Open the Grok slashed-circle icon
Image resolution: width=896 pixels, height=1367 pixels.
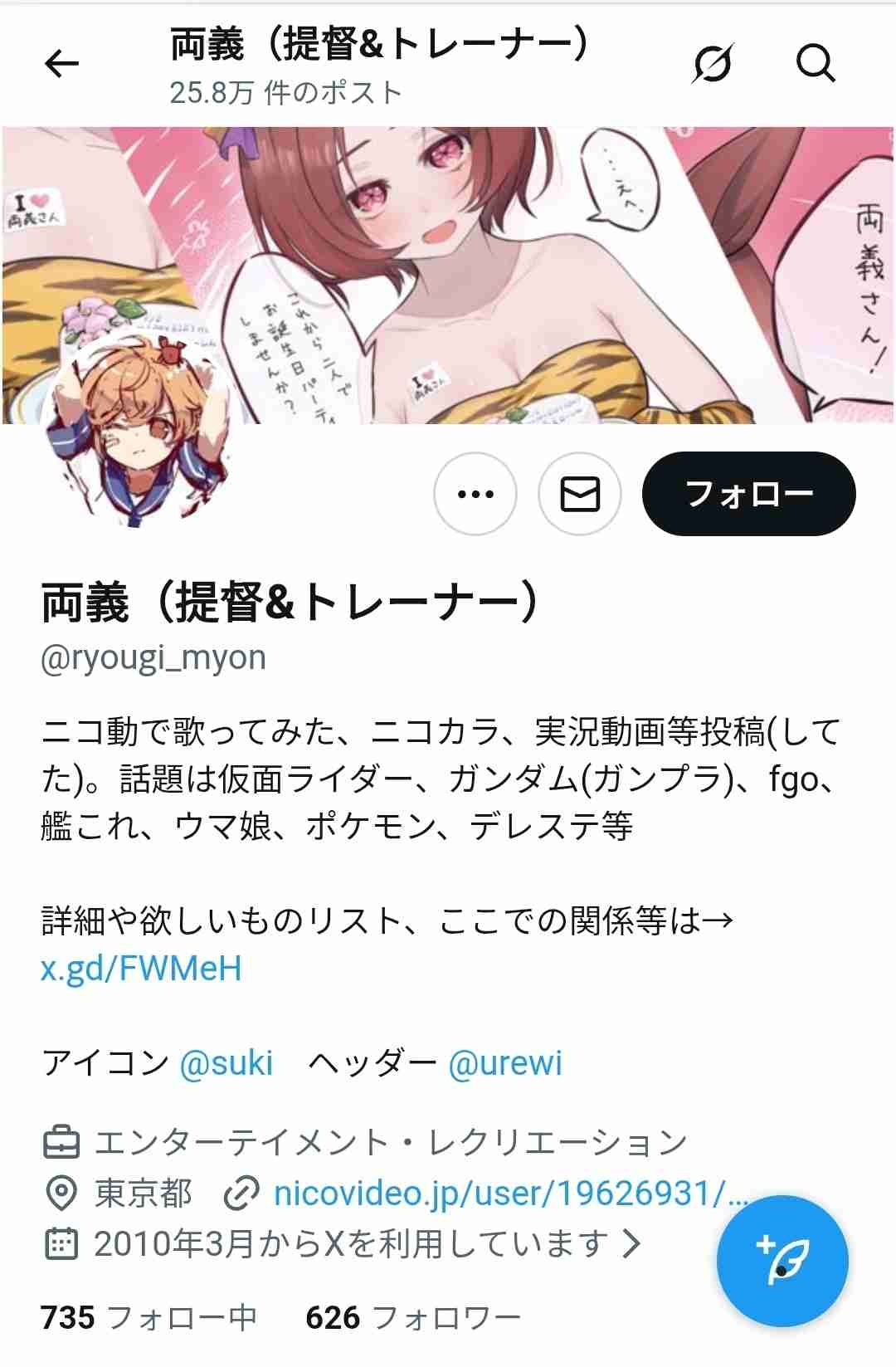click(x=712, y=63)
